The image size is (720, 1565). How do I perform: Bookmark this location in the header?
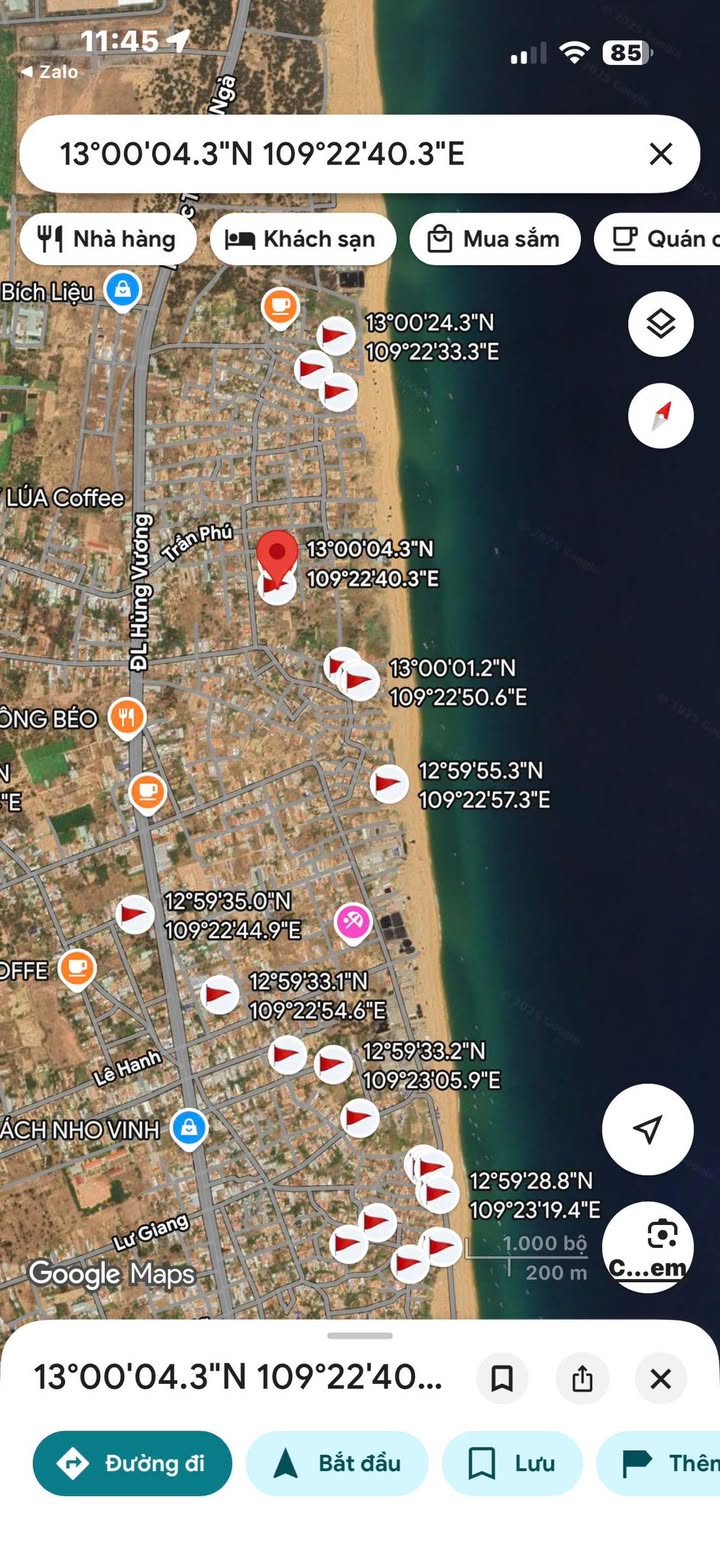502,1379
